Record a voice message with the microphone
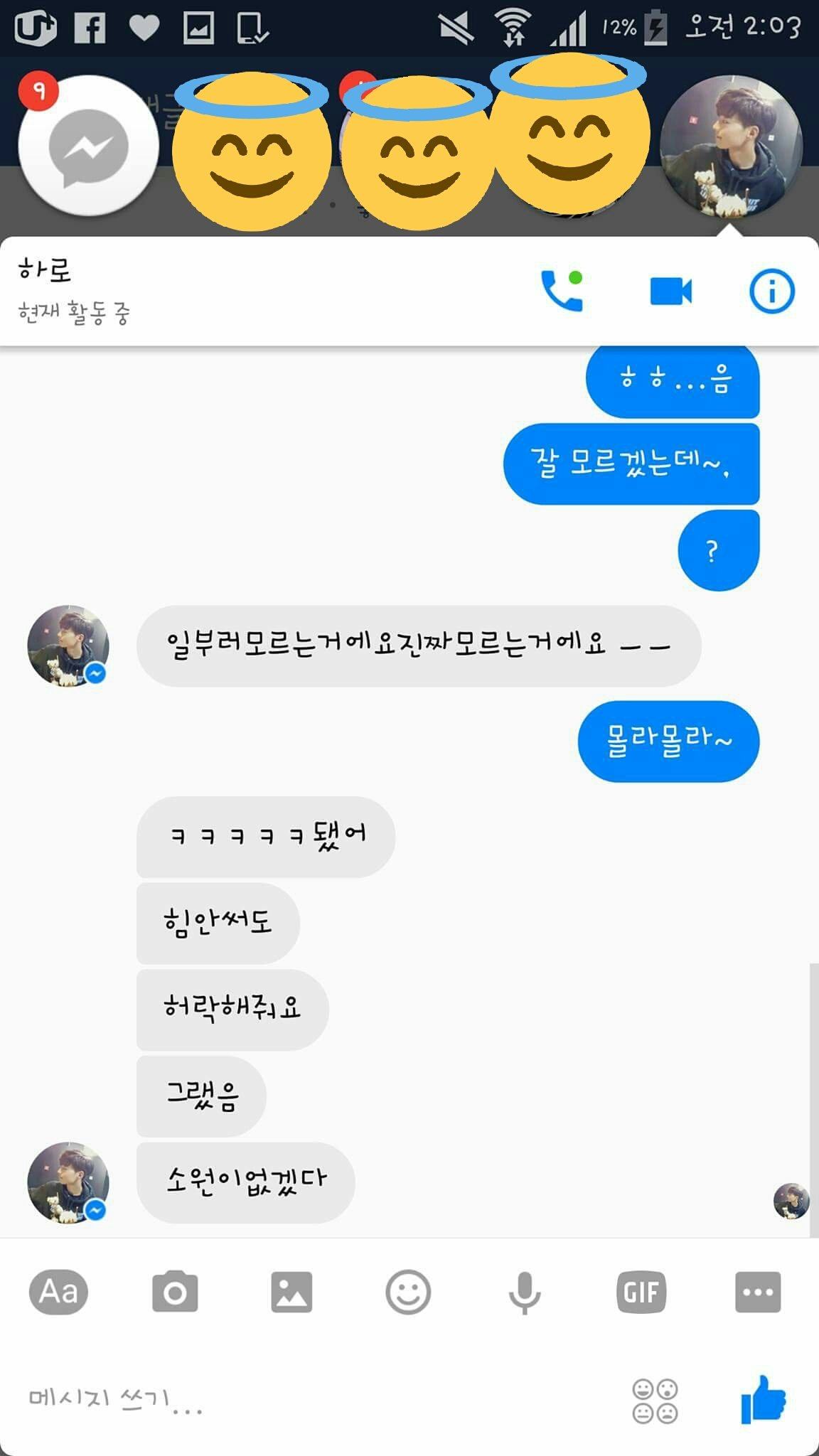 [525, 1292]
